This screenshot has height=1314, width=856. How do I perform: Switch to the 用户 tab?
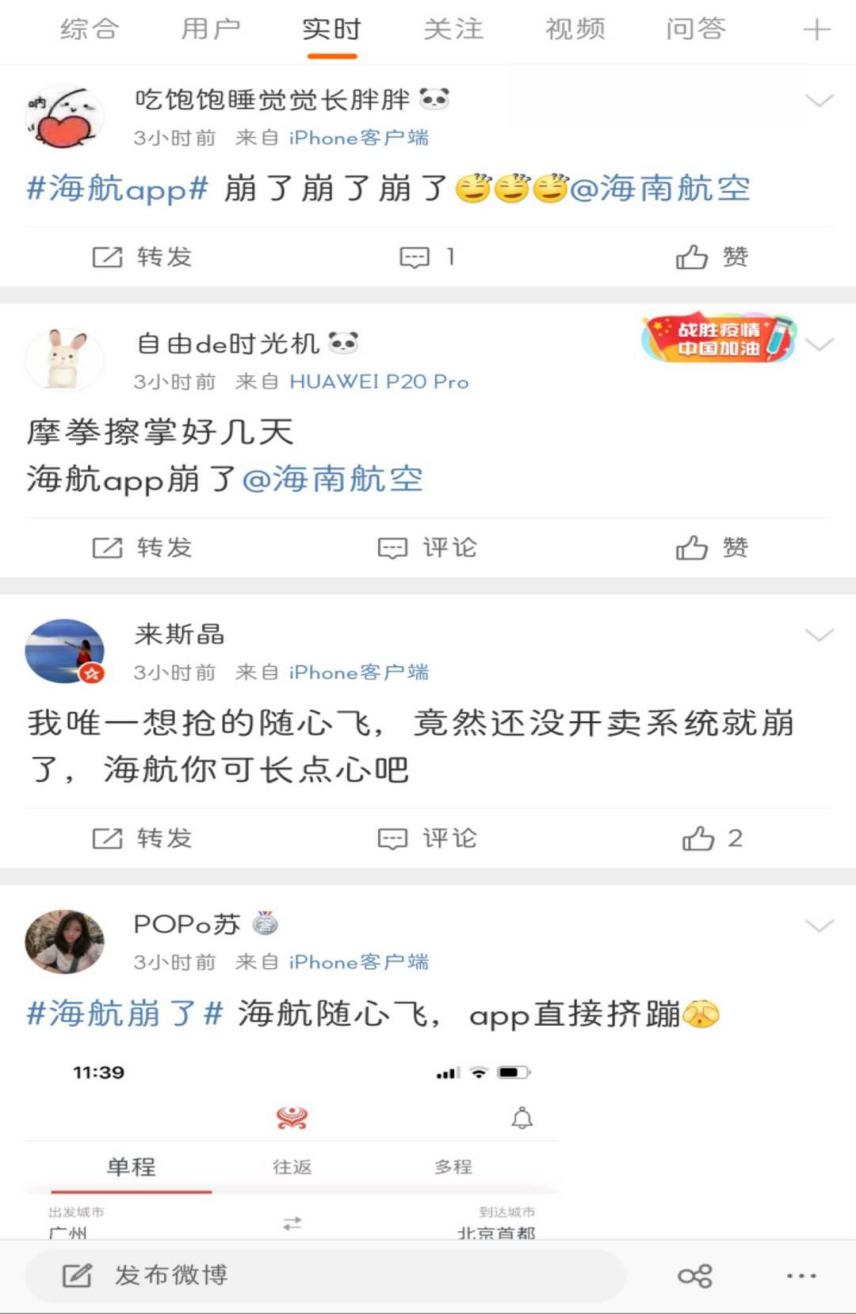coord(210,30)
